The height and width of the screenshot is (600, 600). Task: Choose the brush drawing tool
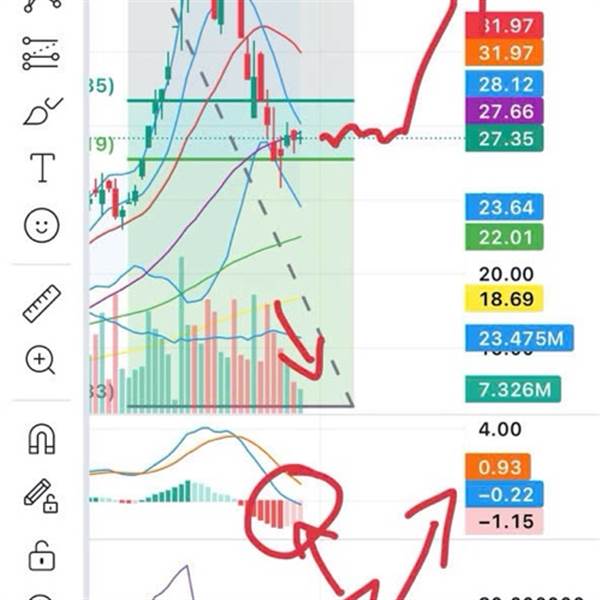click(42, 112)
